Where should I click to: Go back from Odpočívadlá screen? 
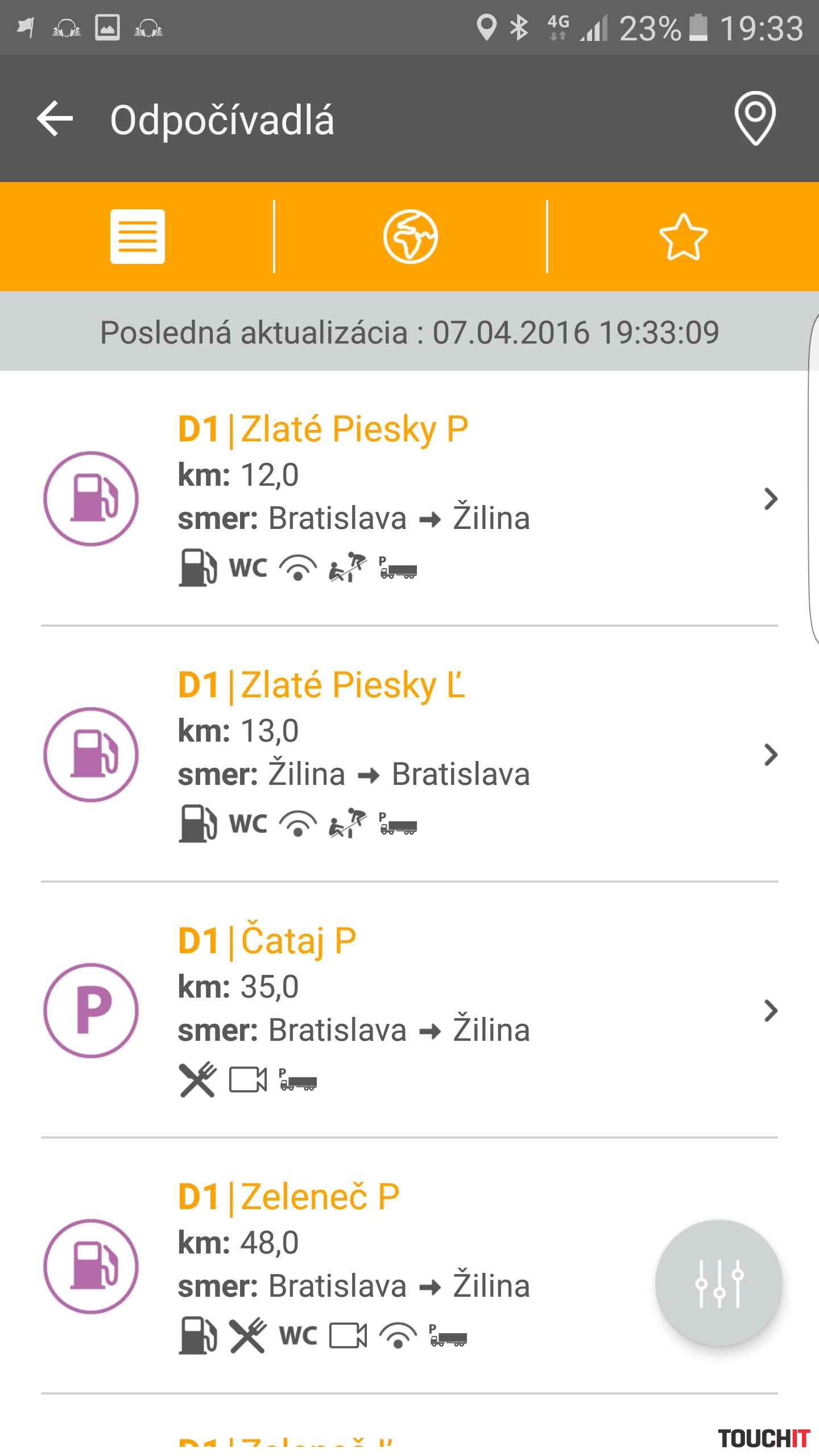click(x=55, y=119)
